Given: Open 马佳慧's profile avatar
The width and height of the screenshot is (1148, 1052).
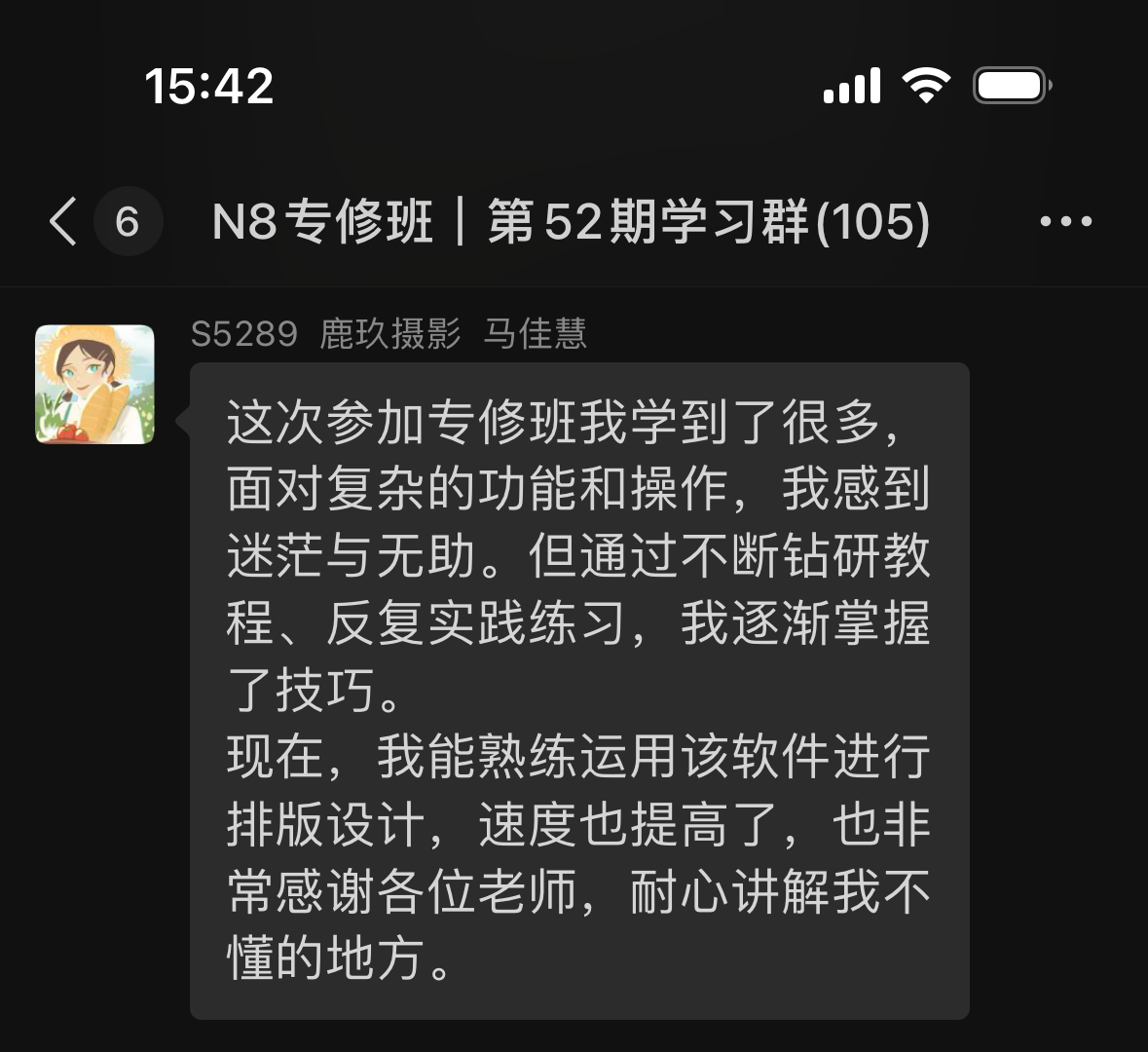Looking at the screenshot, I should pos(95,385).
